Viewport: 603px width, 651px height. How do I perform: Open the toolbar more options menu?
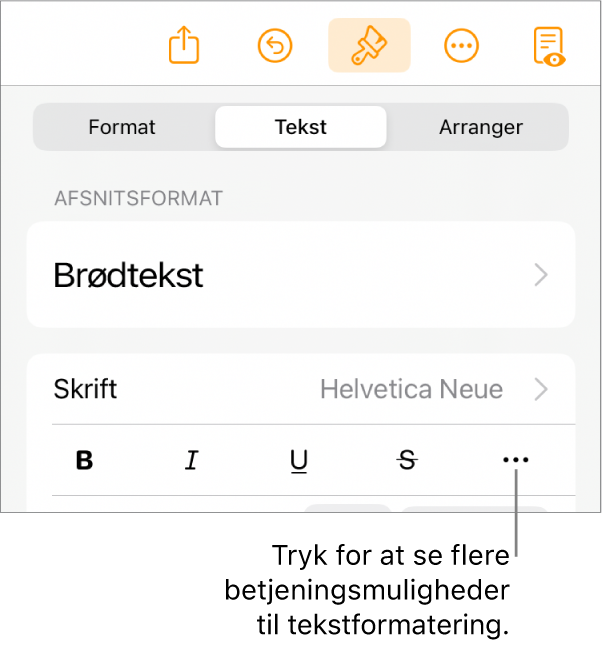461,46
